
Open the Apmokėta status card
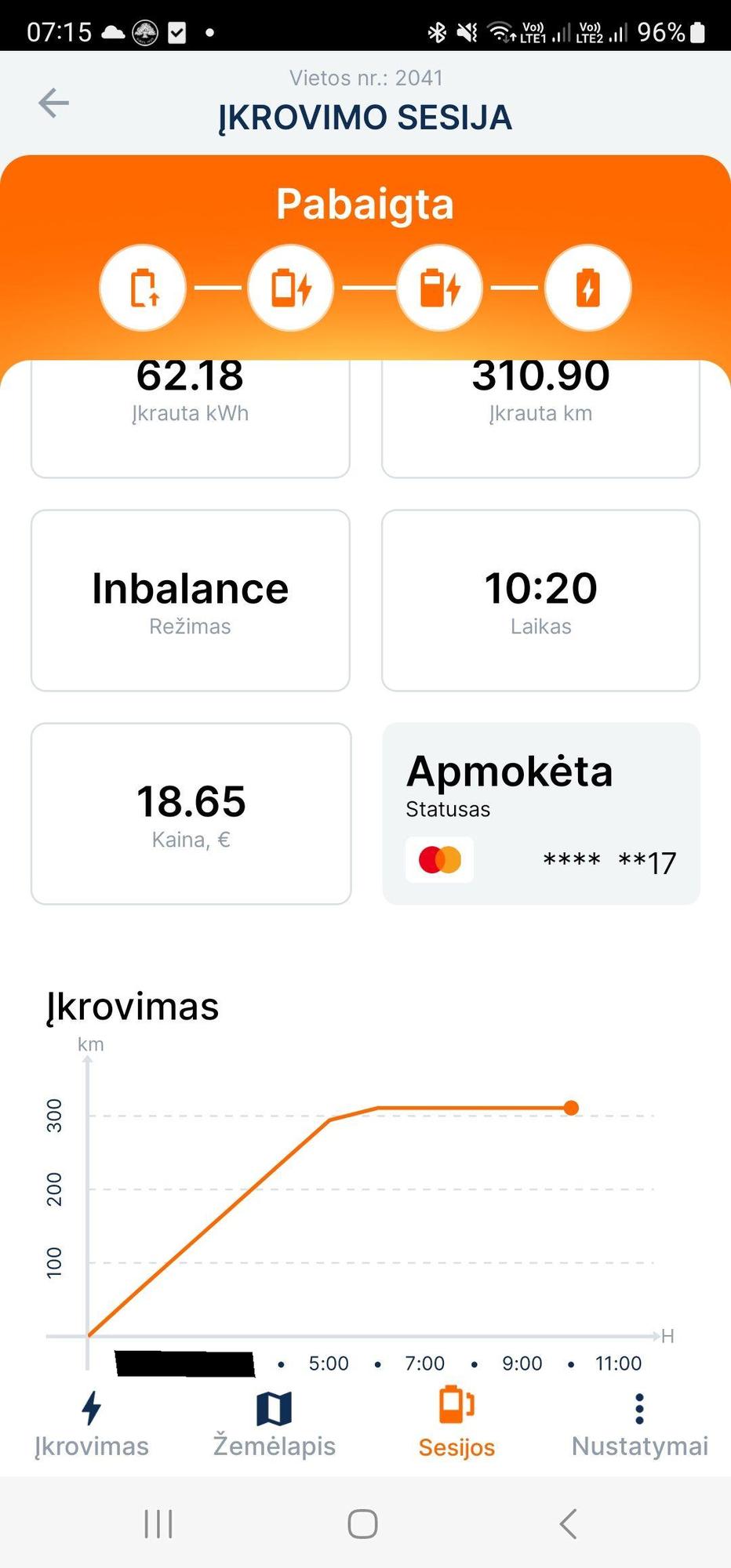[540, 811]
